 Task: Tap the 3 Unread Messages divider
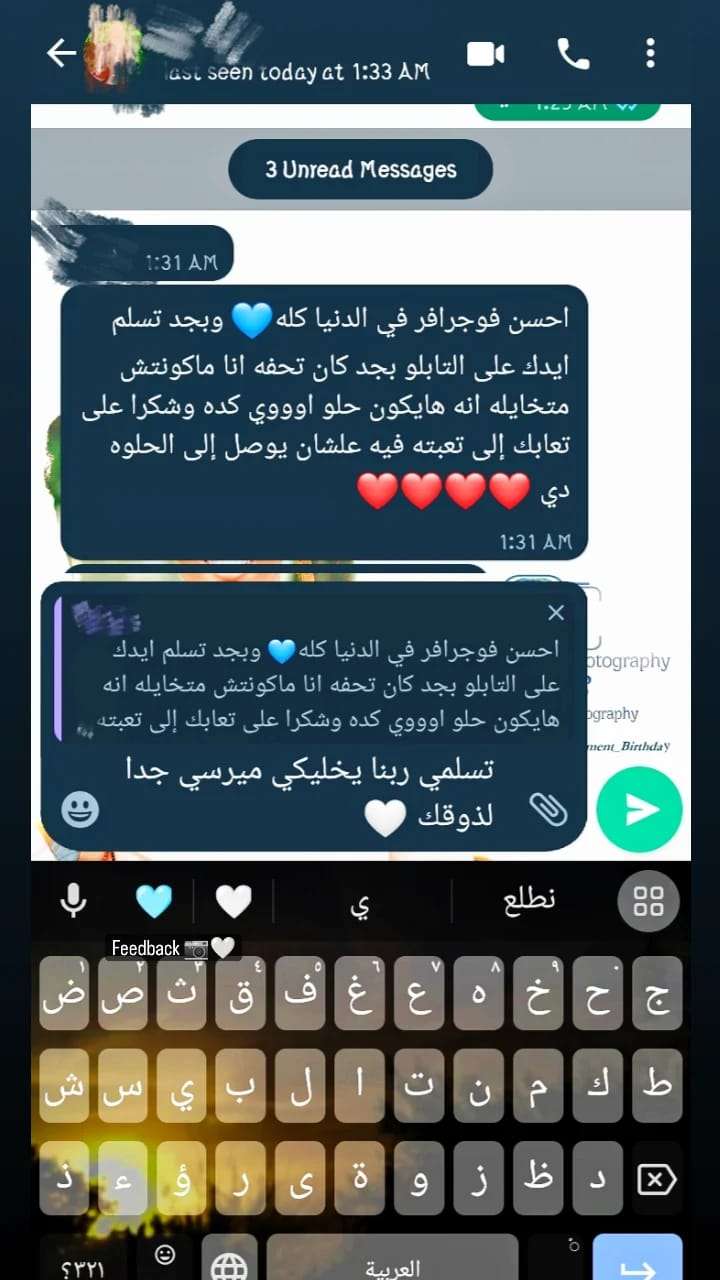point(360,170)
